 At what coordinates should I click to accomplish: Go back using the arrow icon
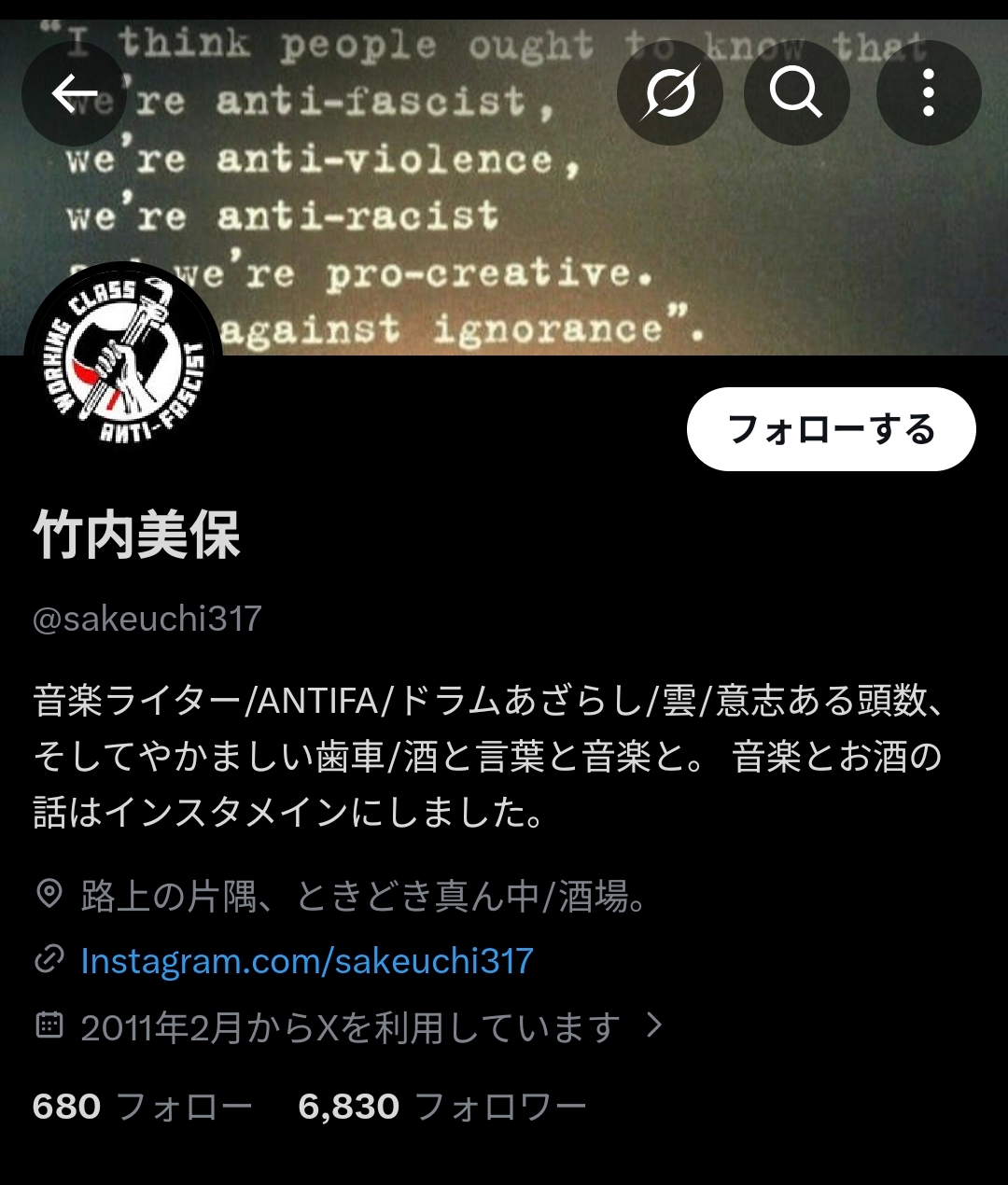[74, 93]
